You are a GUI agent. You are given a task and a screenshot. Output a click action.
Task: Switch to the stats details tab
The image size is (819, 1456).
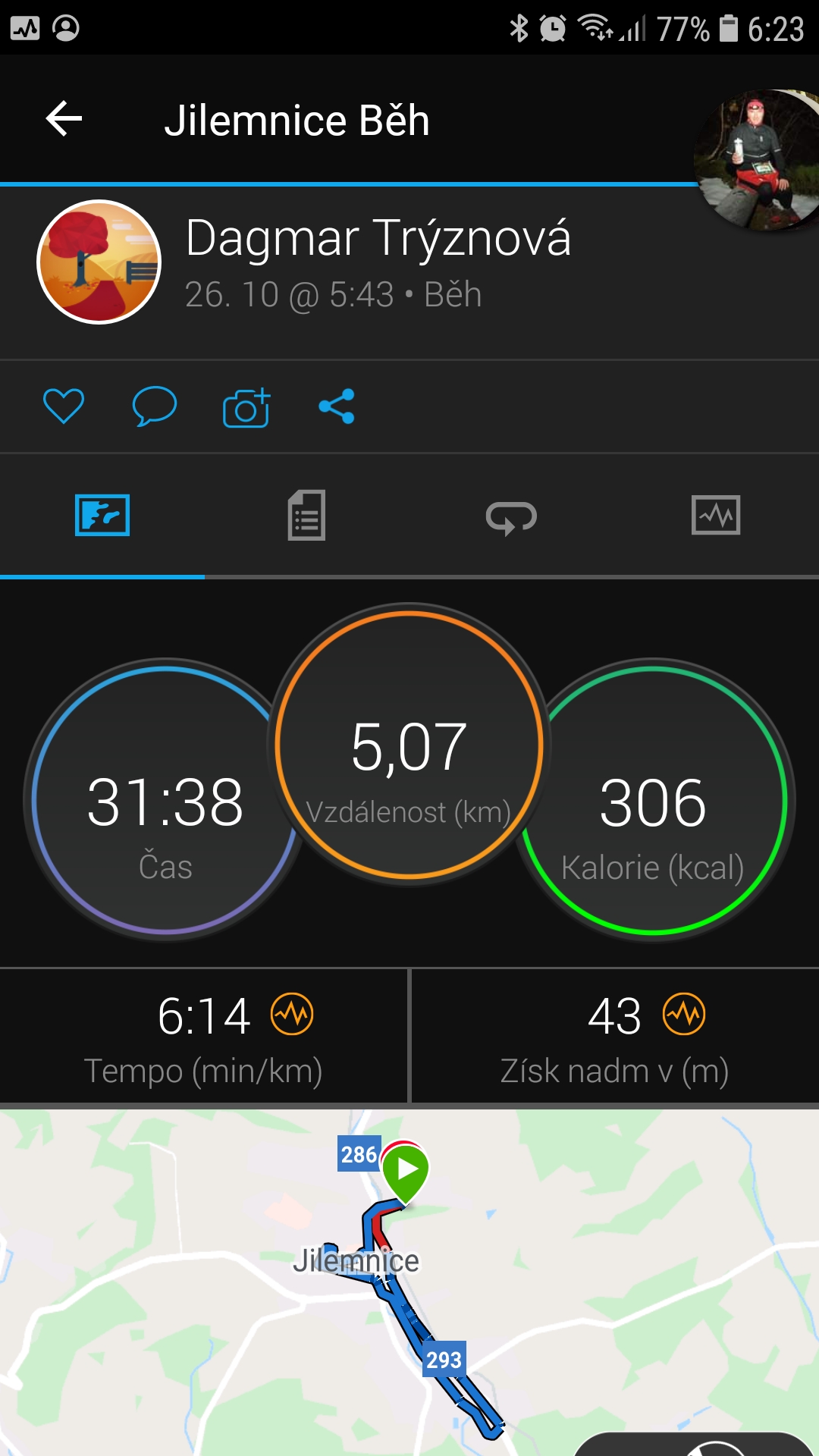coord(306,516)
